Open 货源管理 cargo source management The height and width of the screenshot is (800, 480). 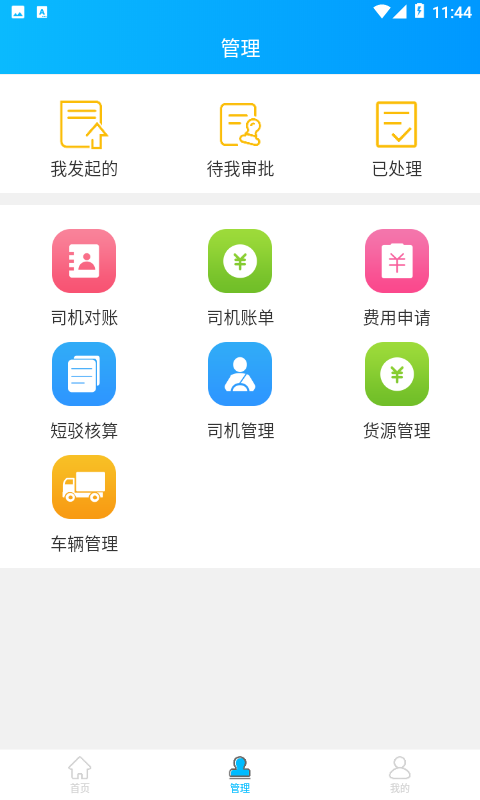click(x=397, y=391)
